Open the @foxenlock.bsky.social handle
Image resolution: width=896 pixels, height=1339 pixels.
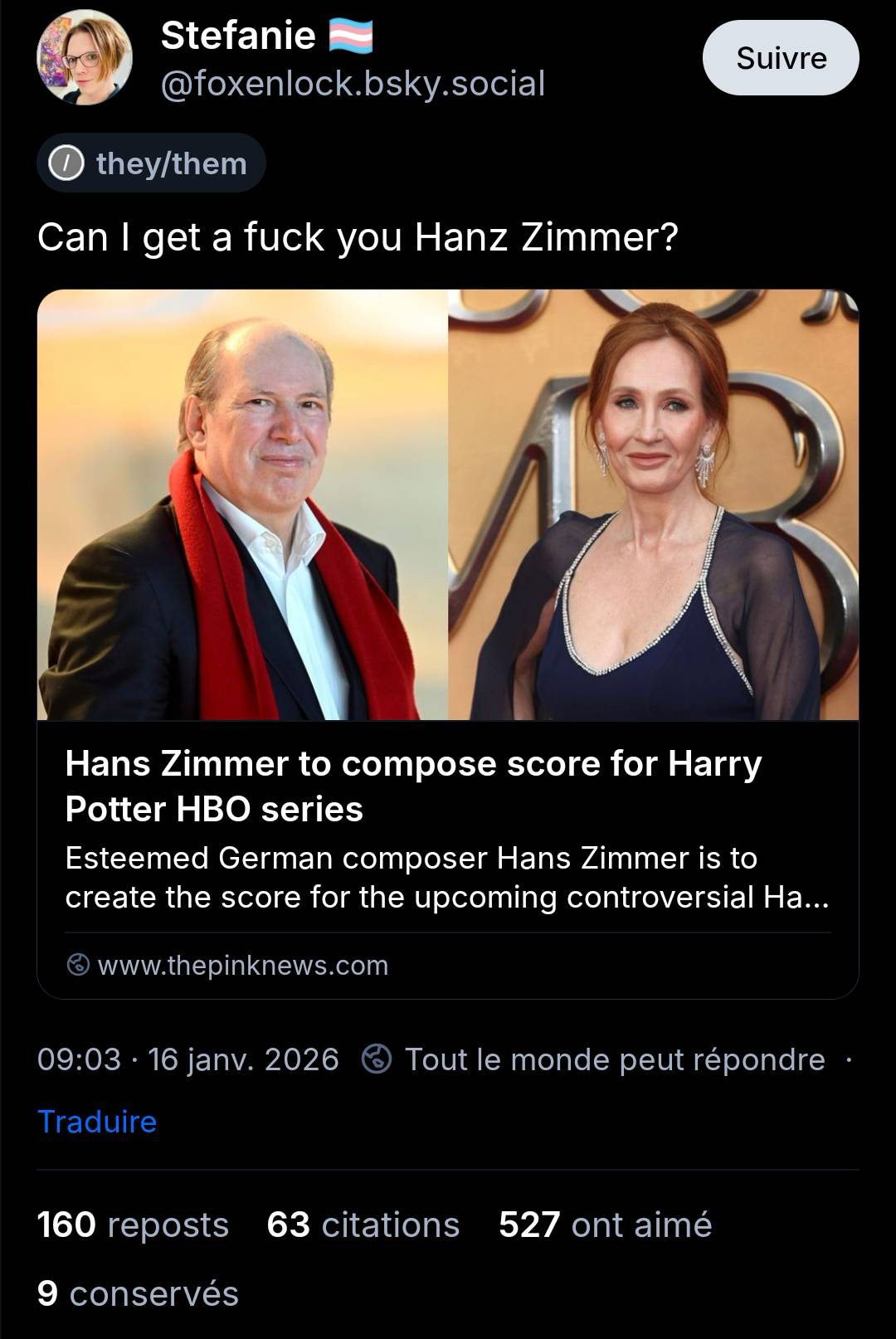point(353,84)
